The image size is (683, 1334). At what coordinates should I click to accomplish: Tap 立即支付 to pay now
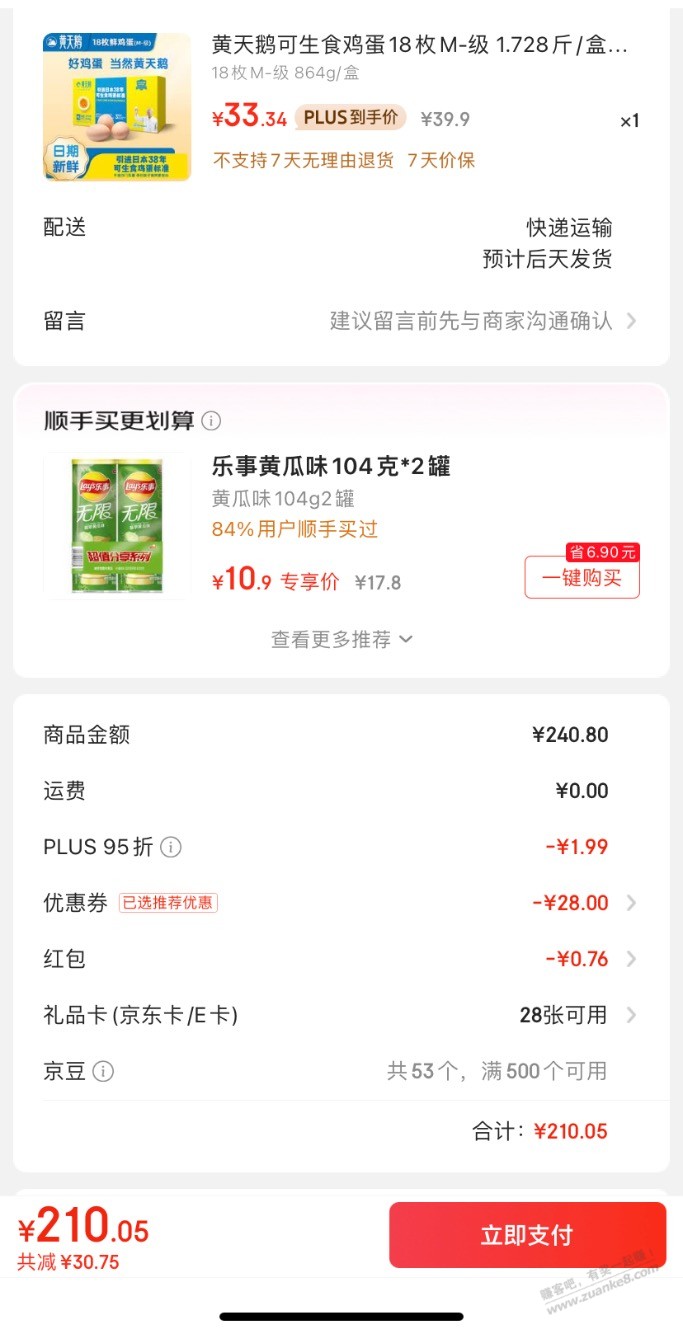click(x=527, y=1235)
